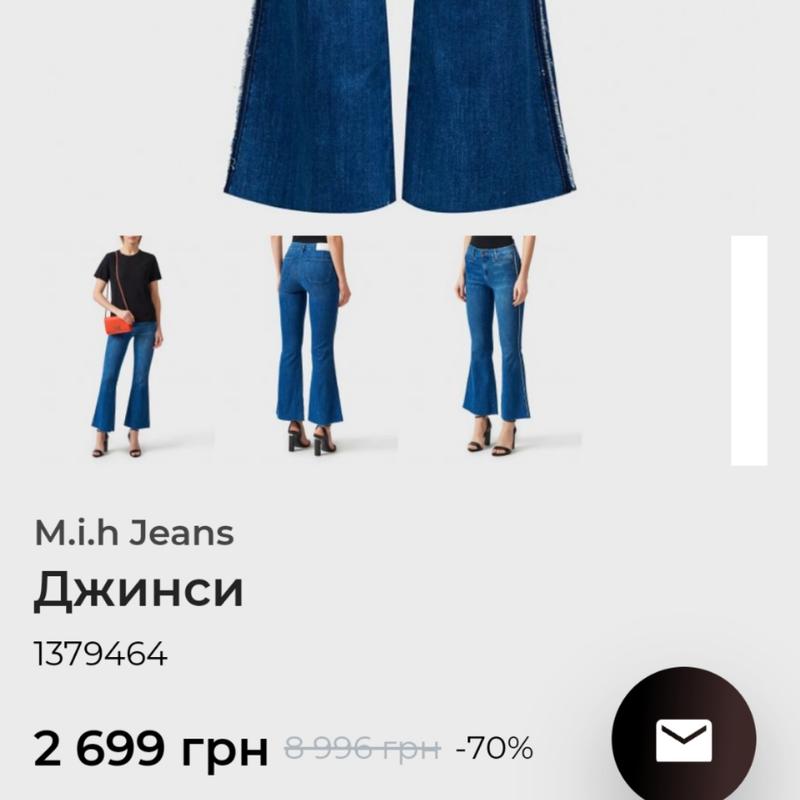Open the thumbnail with the orange bag
The height and width of the screenshot is (800, 800).
tap(126, 347)
